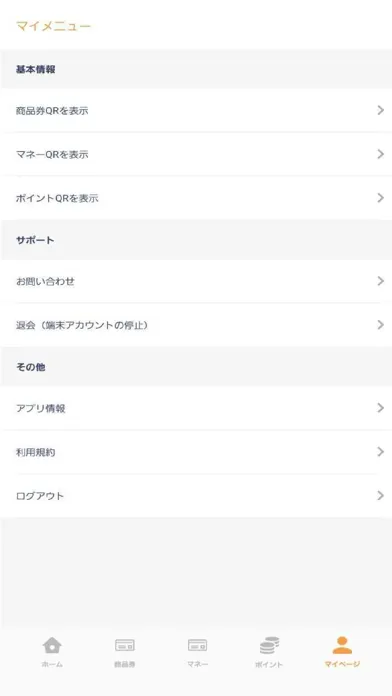Open 商品券QRを表示 row
This screenshot has height=696, width=392.
[196, 110]
